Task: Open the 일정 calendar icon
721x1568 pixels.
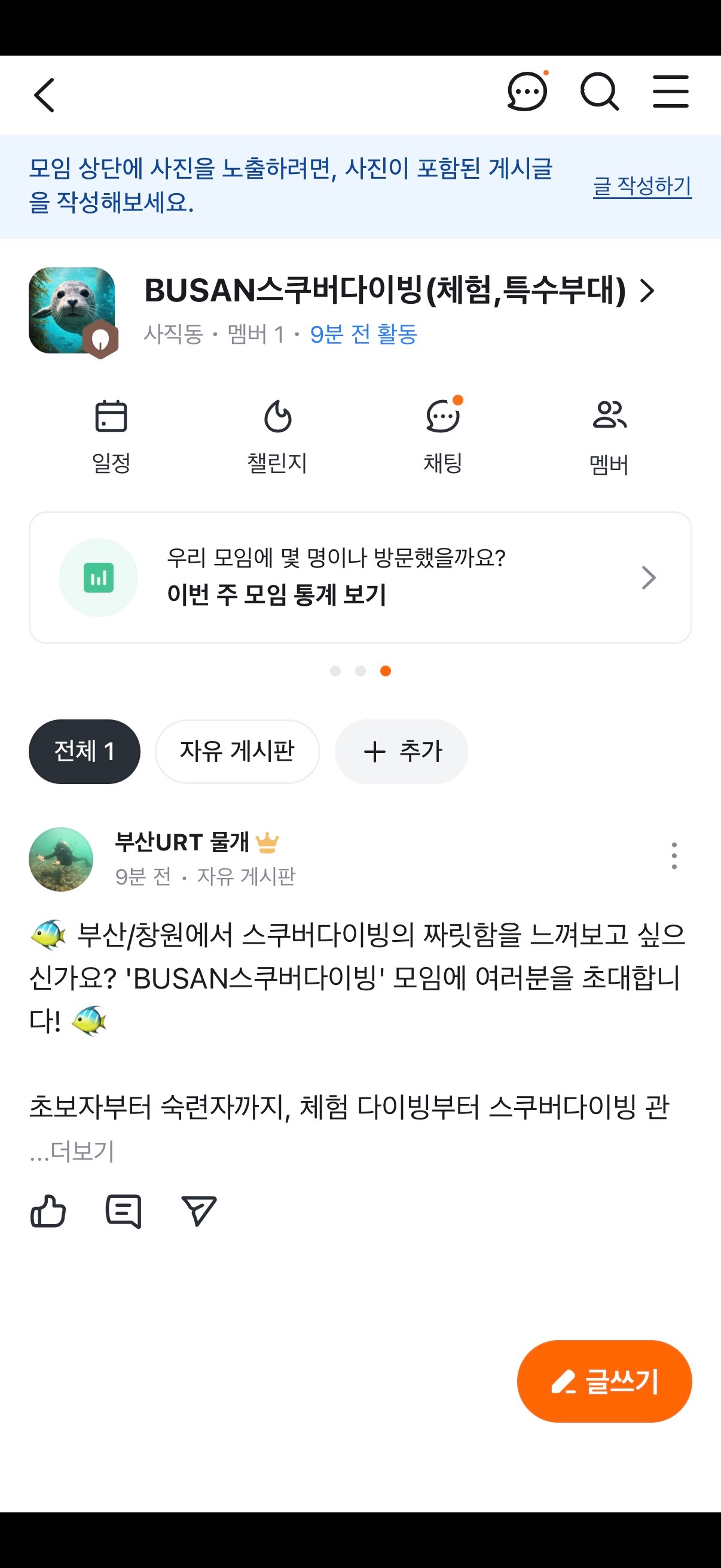Action: [x=111, y=417]
